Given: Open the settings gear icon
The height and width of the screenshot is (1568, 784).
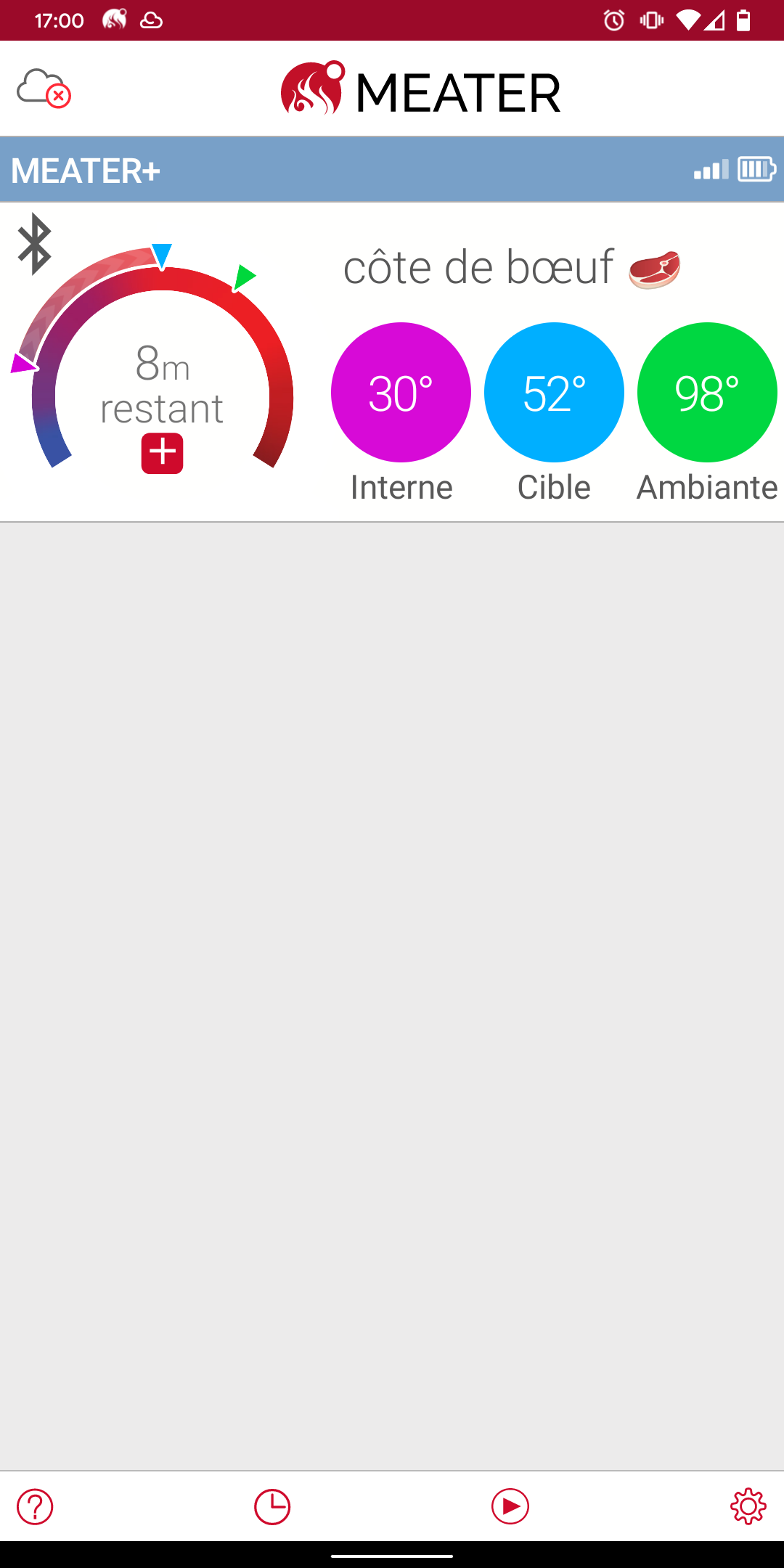Looking at the screenshot, I should tap(748, 1507).
